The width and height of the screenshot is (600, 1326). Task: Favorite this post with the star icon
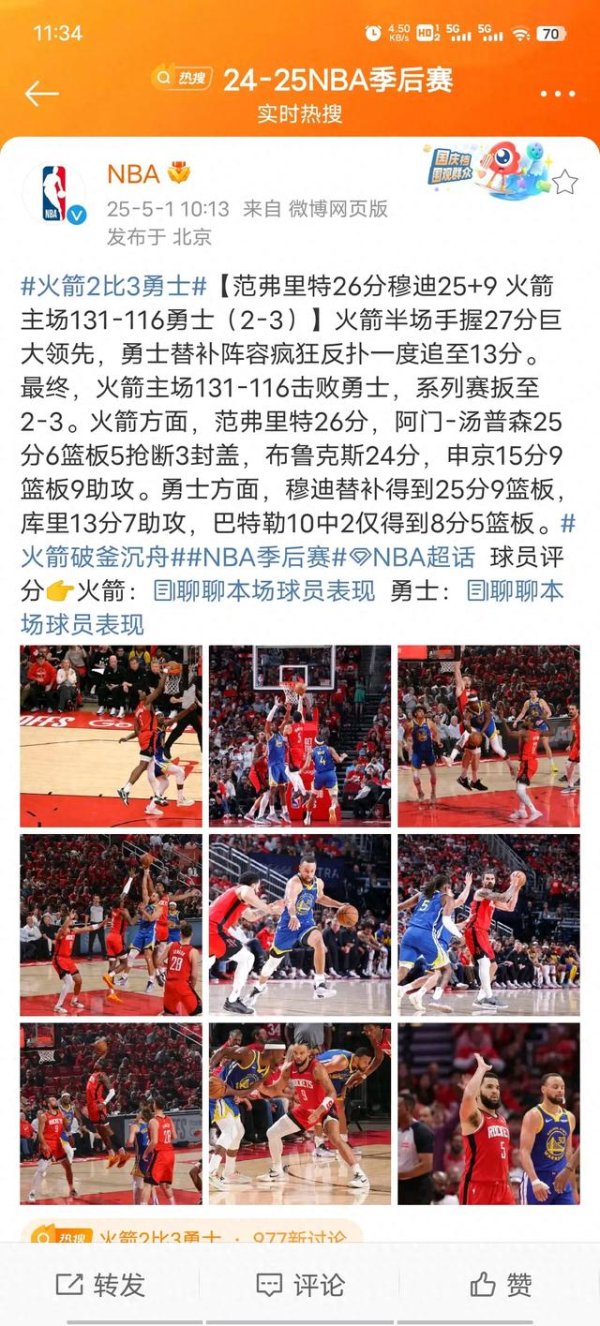pyautogui.click(x=565, y=182)
